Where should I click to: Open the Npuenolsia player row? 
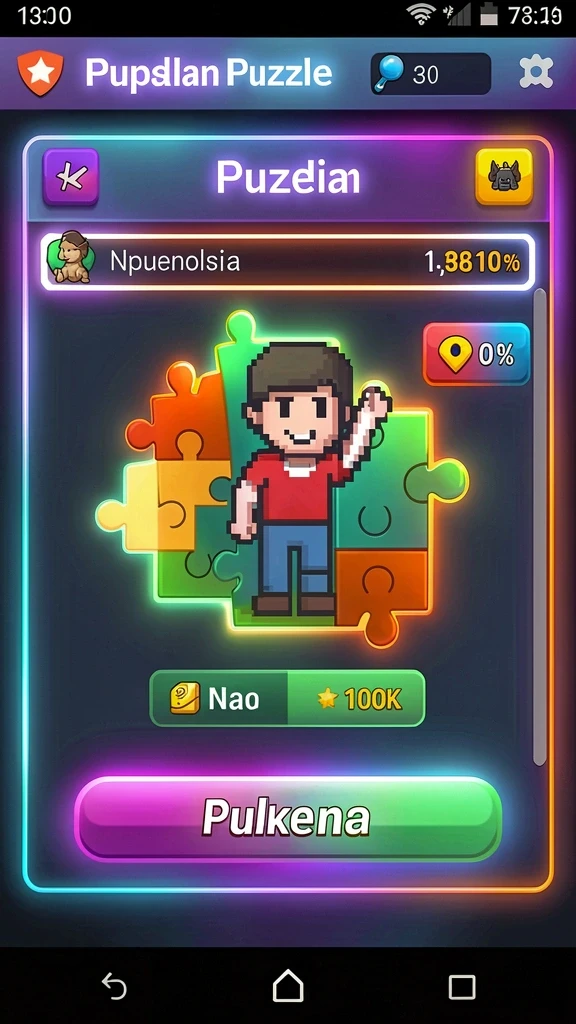(x=287, y=262)
